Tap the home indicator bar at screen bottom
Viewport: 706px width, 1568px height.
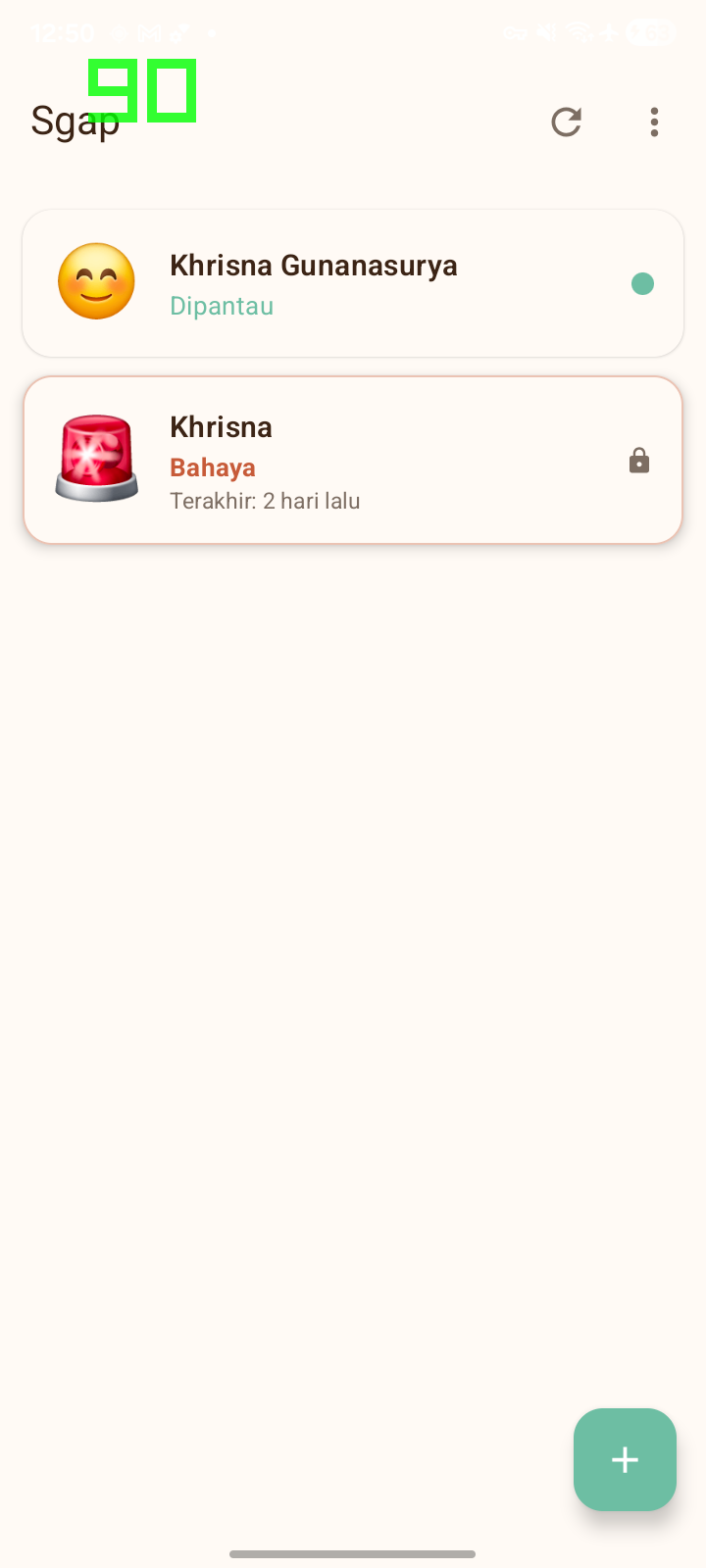point(353,1553)
